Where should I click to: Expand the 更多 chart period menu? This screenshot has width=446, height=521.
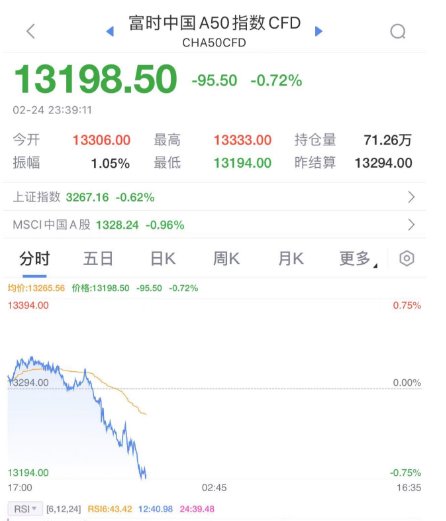358,259
